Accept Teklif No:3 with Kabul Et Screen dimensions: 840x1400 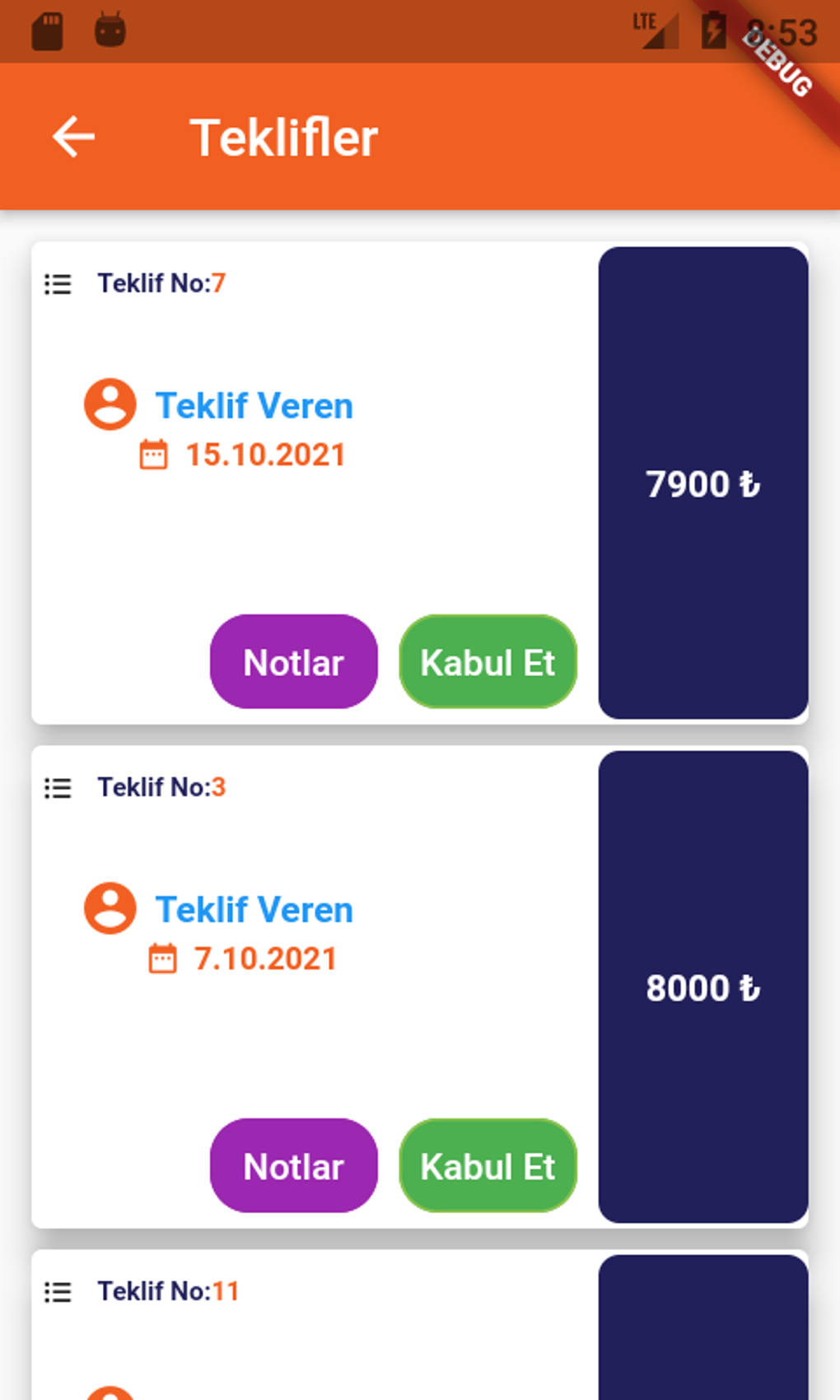pos(488,1165)
